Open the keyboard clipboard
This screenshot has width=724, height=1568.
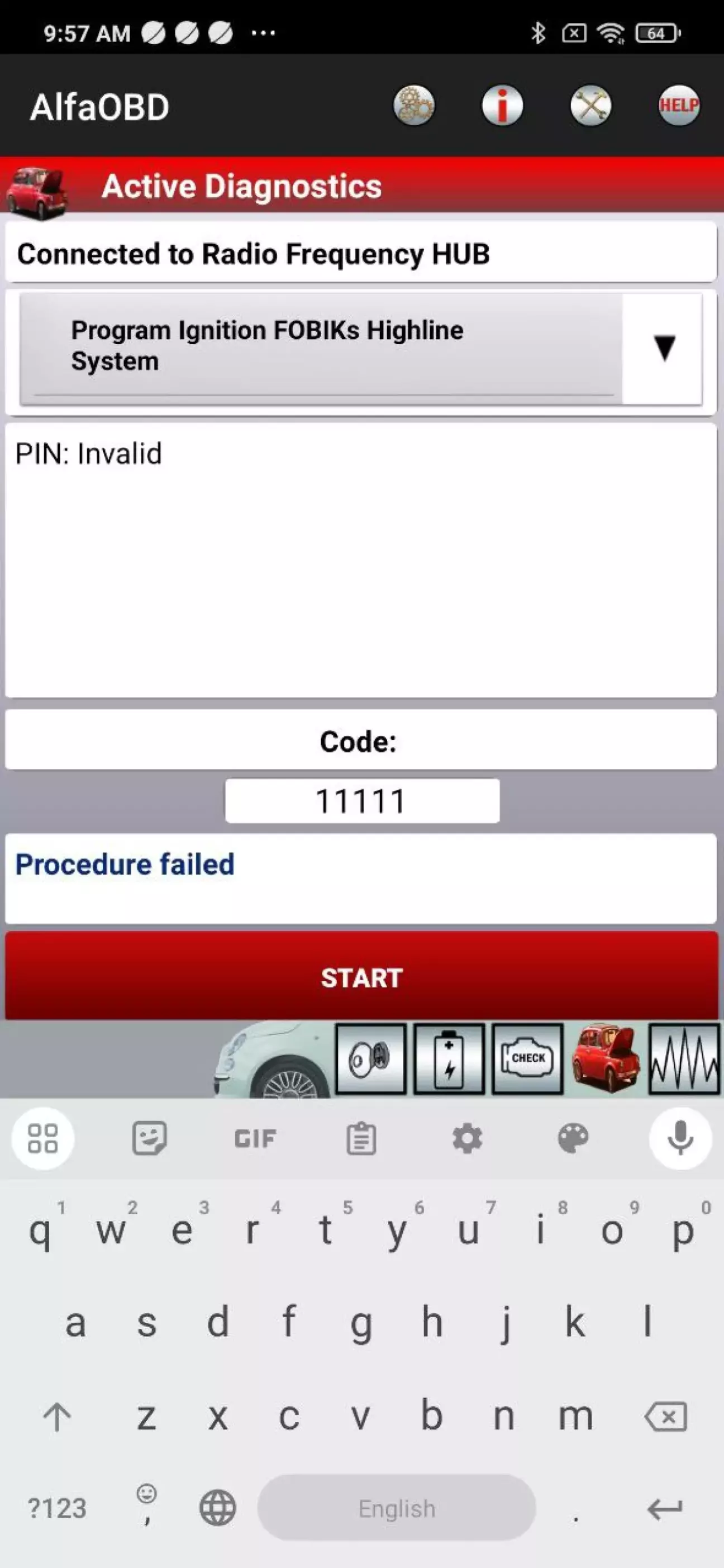click(x=361, y=1138)
